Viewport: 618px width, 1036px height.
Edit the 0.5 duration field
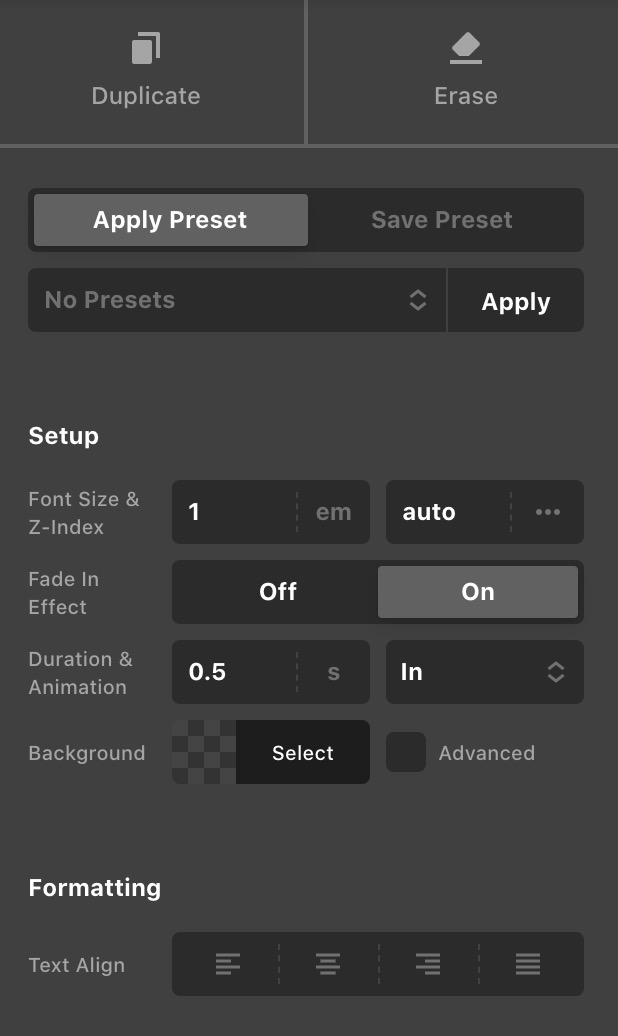pyautogui.click(x=235, y=672)
